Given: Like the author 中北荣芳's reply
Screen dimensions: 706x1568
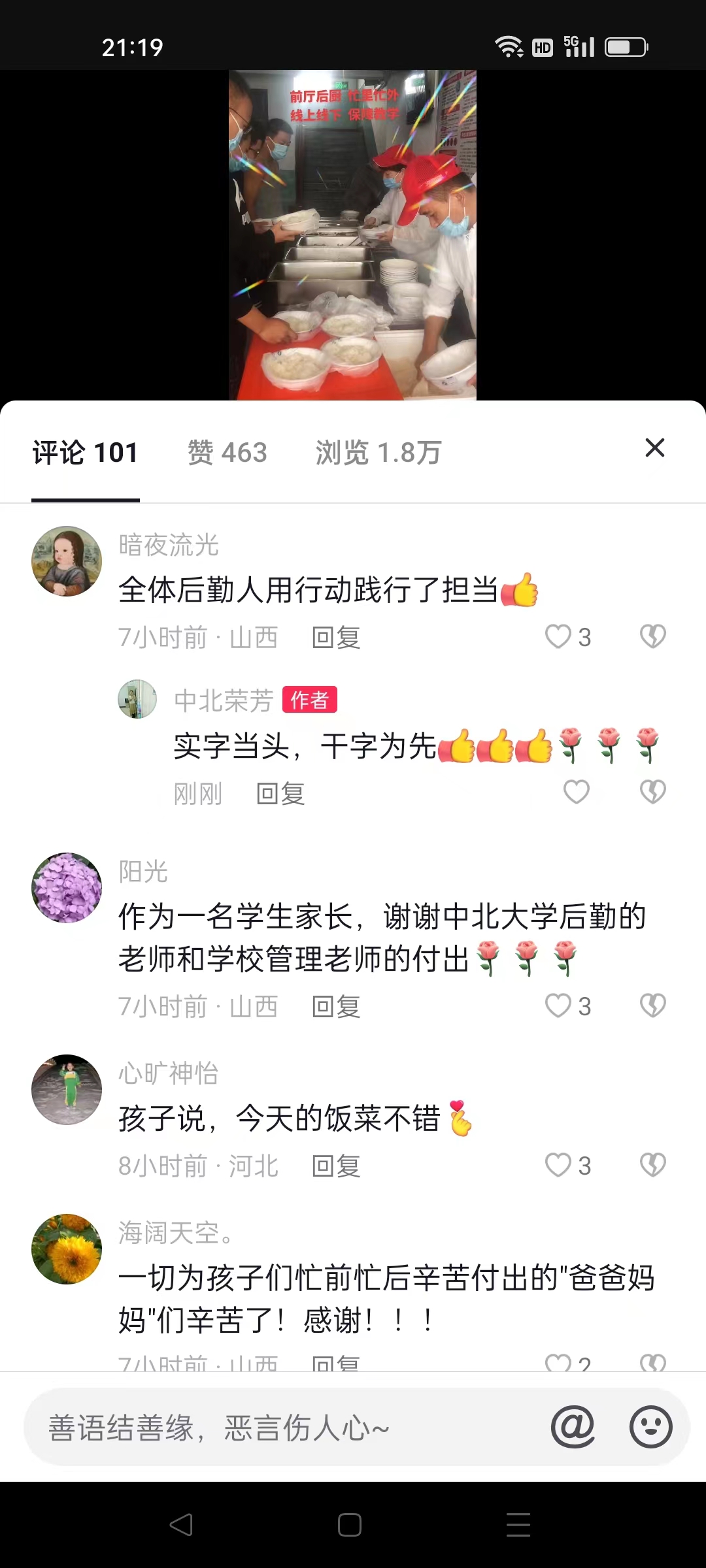Looking at the screenshot, I should tap(577, 792).
